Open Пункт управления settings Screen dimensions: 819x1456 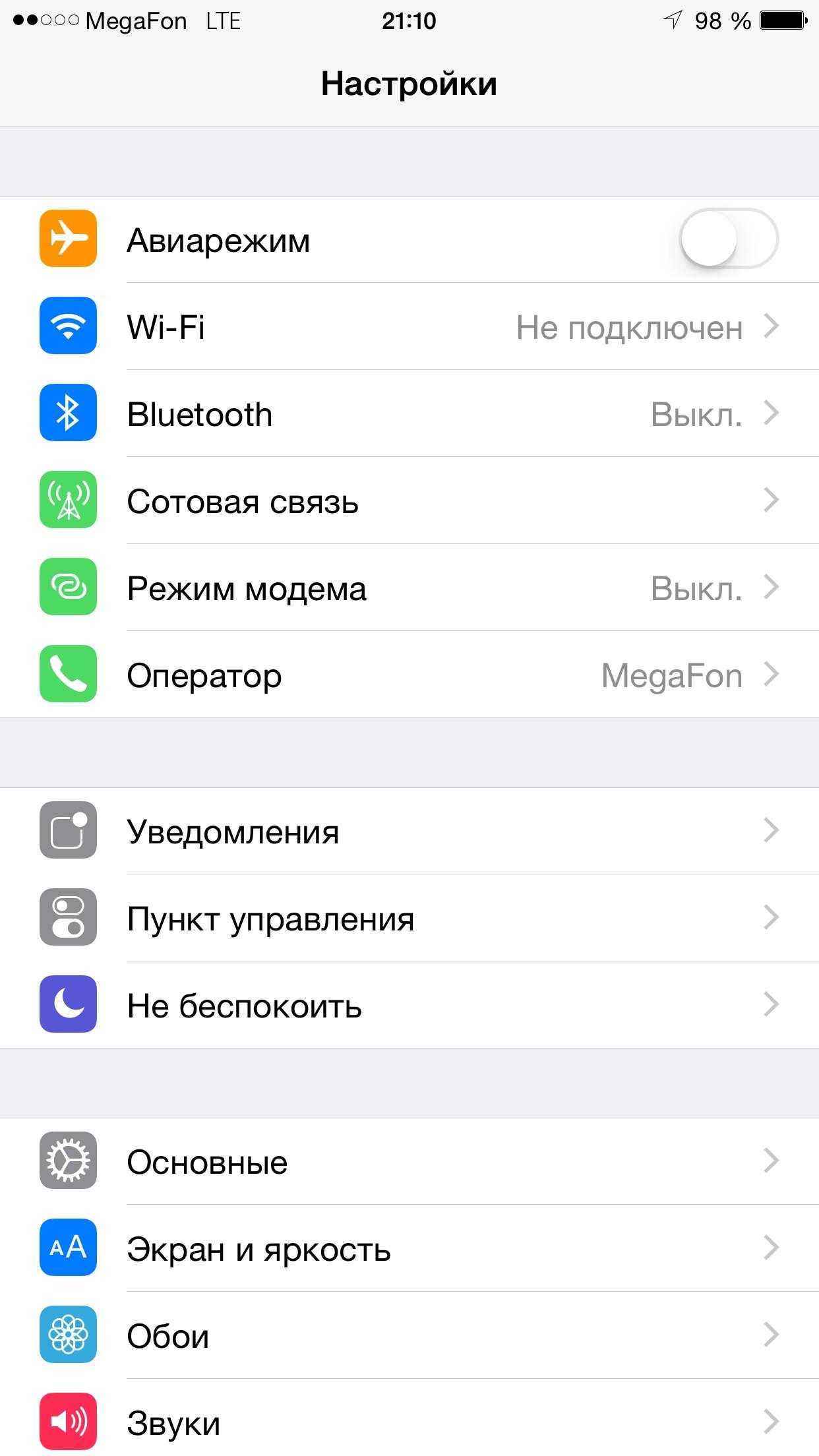pos(409,917)
